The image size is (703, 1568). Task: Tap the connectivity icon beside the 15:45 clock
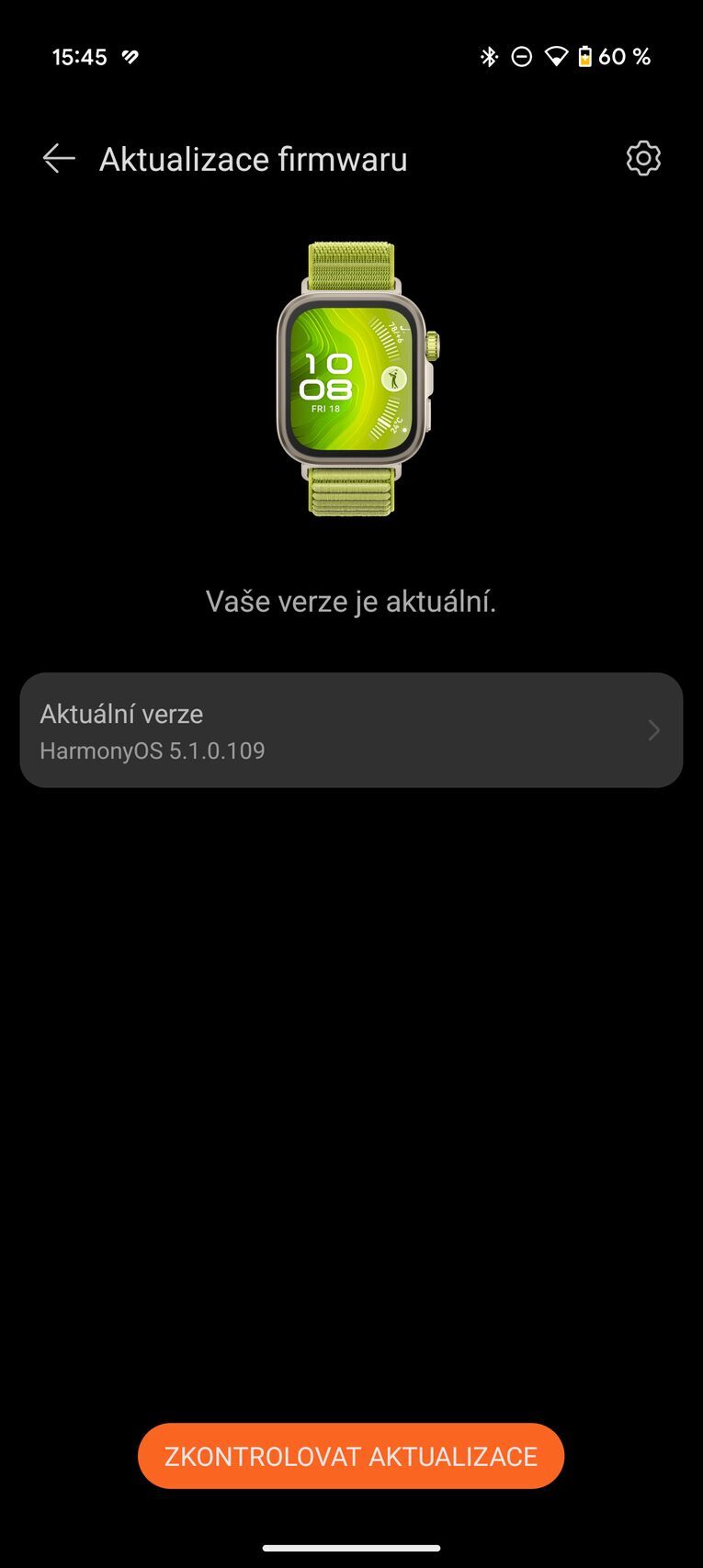point(131,56)
